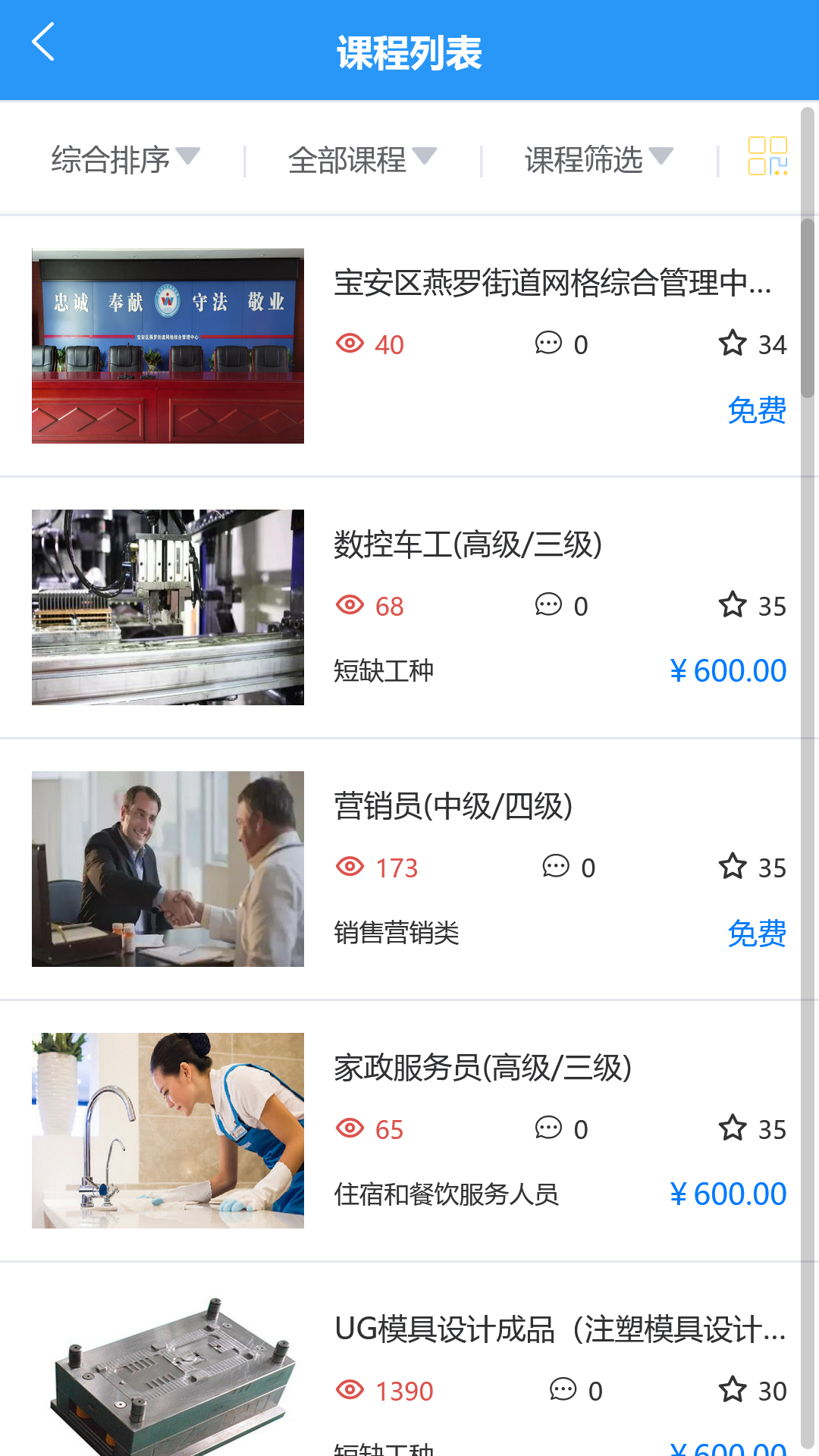Screen dimensions: 819x1456
Task: Select the 课程列表 title bar
Action: [409, 50]
